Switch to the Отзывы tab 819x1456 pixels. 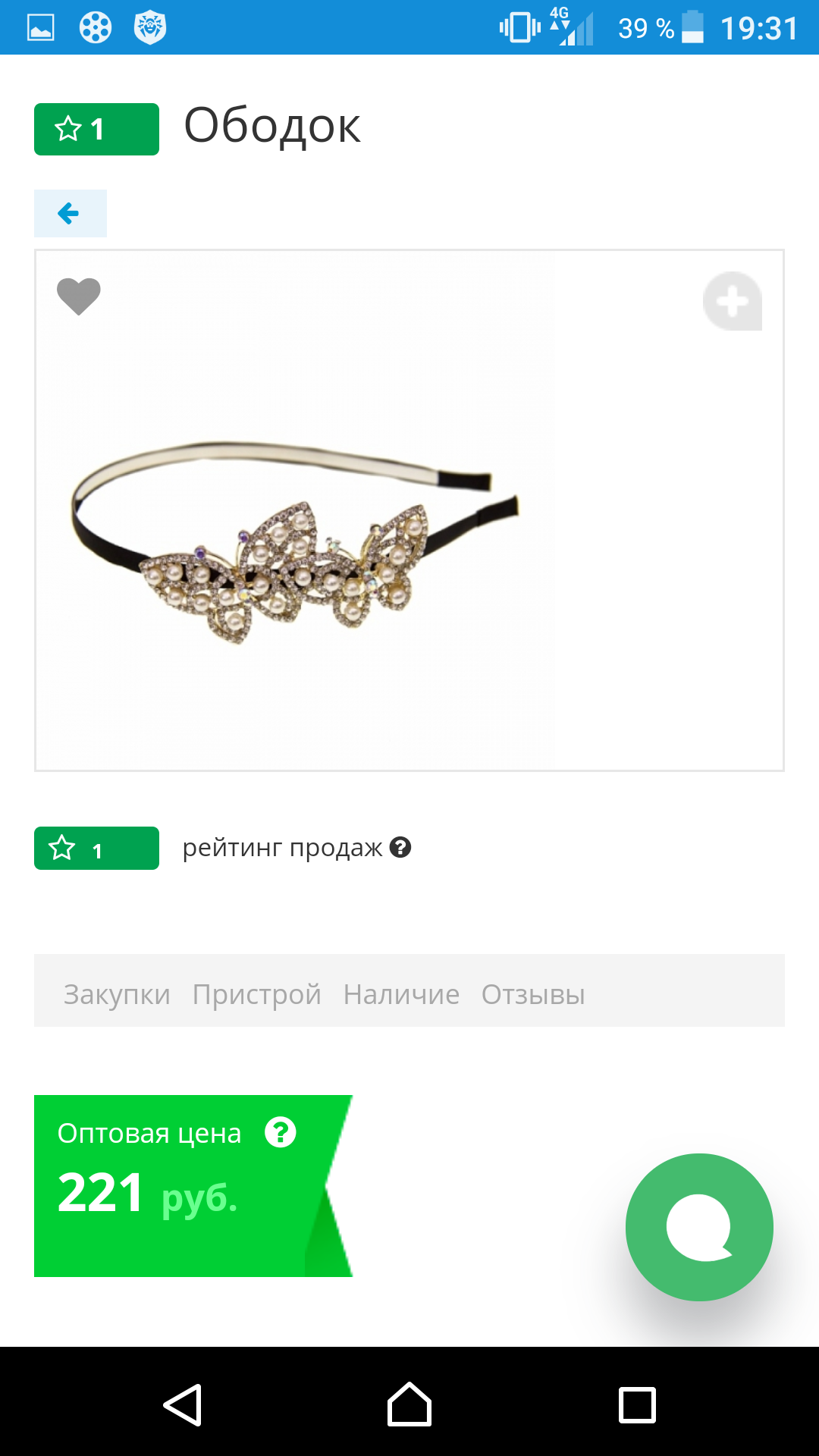pos(533,993)
